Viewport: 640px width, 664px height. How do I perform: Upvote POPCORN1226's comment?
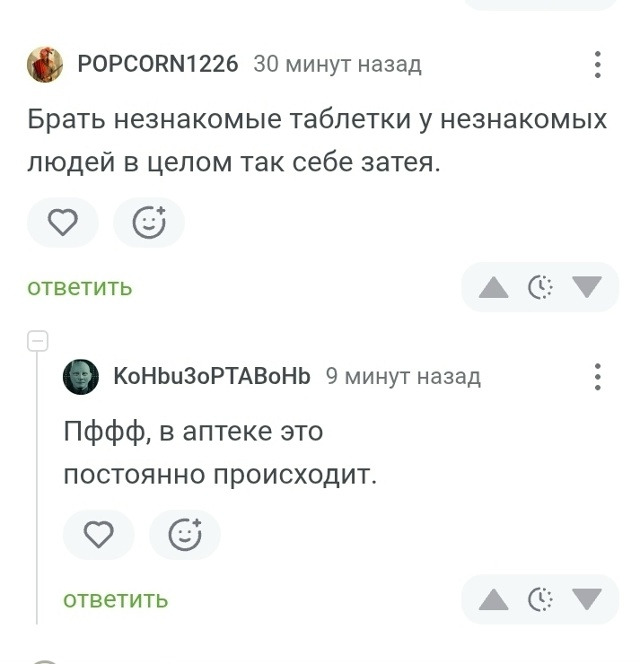(x=493, y=288)
